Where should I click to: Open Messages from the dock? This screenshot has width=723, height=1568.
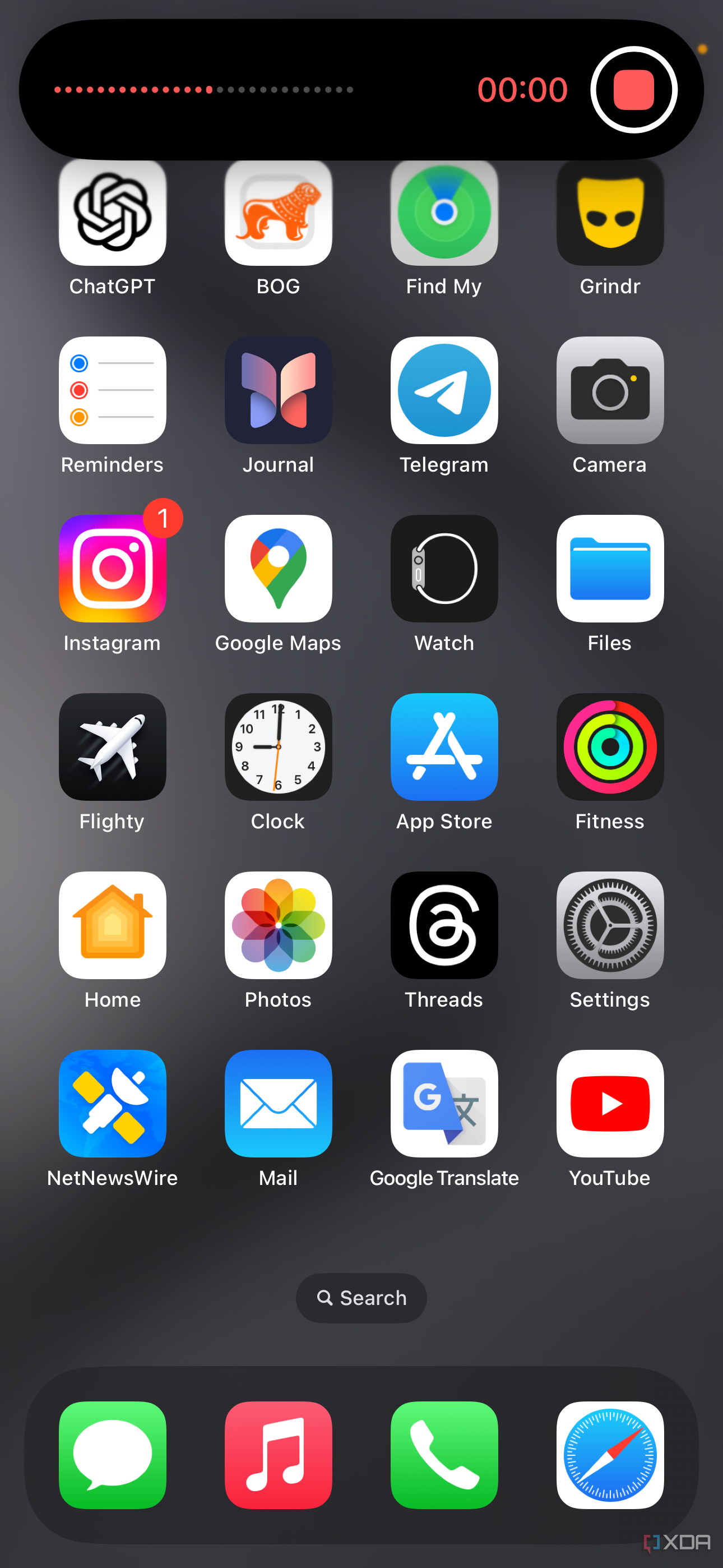[113, 1455]
